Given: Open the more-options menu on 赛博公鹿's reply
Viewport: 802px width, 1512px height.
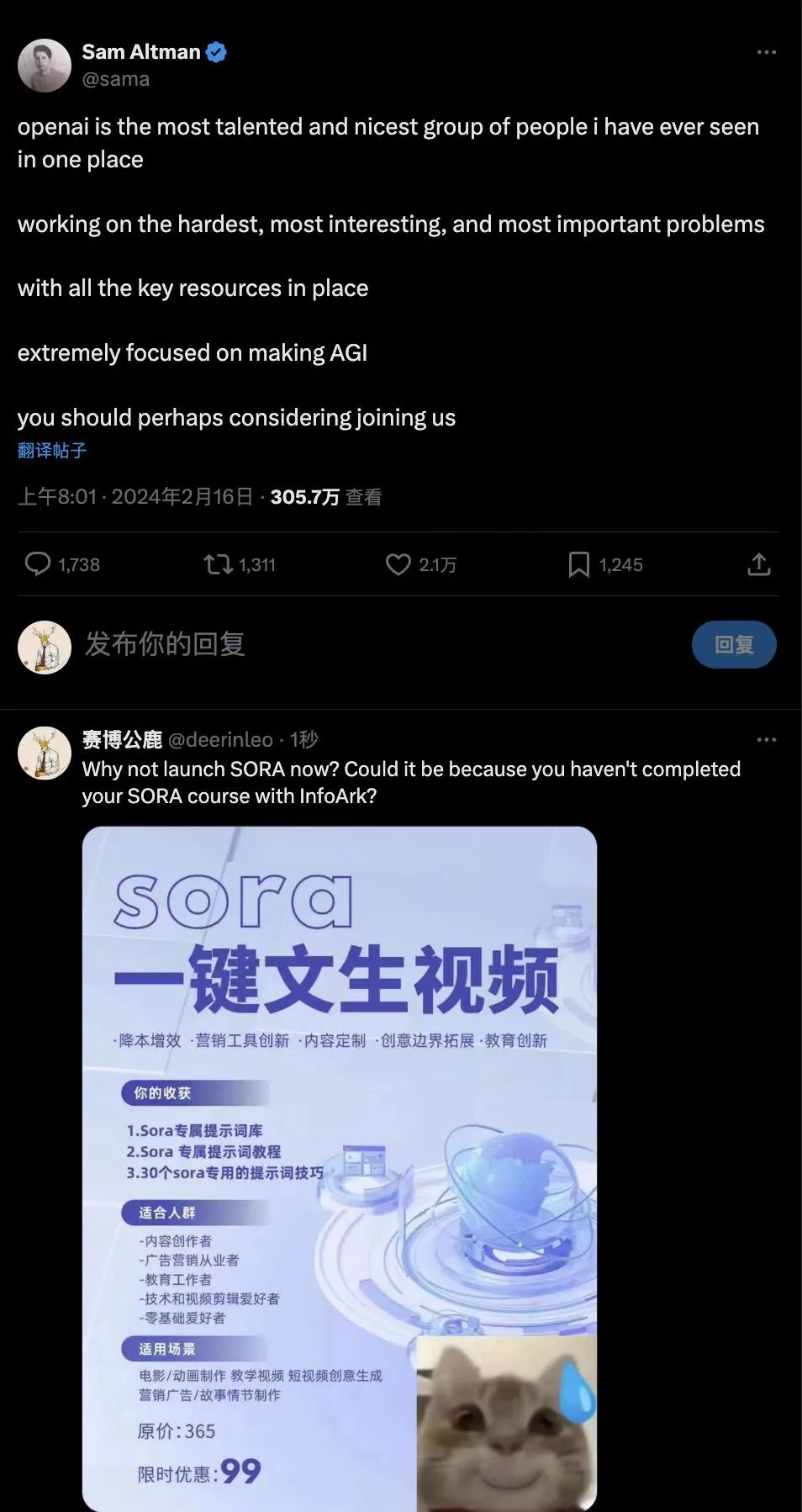Looking at the screenshot, I should pos(766,739).
